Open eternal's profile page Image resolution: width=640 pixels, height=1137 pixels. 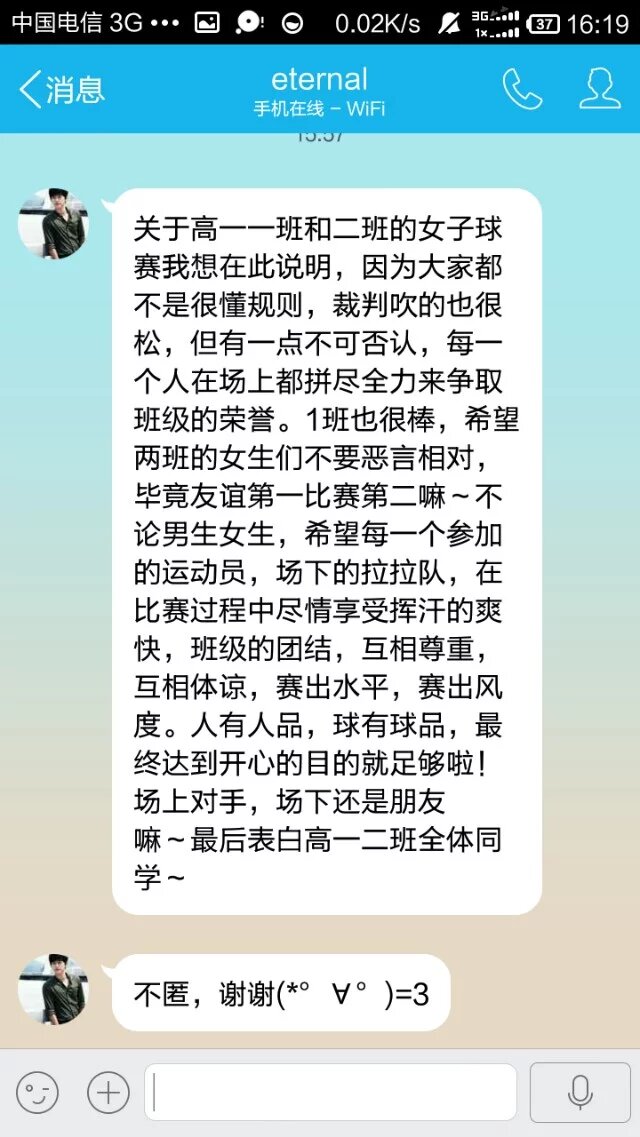tap(600, 89)
